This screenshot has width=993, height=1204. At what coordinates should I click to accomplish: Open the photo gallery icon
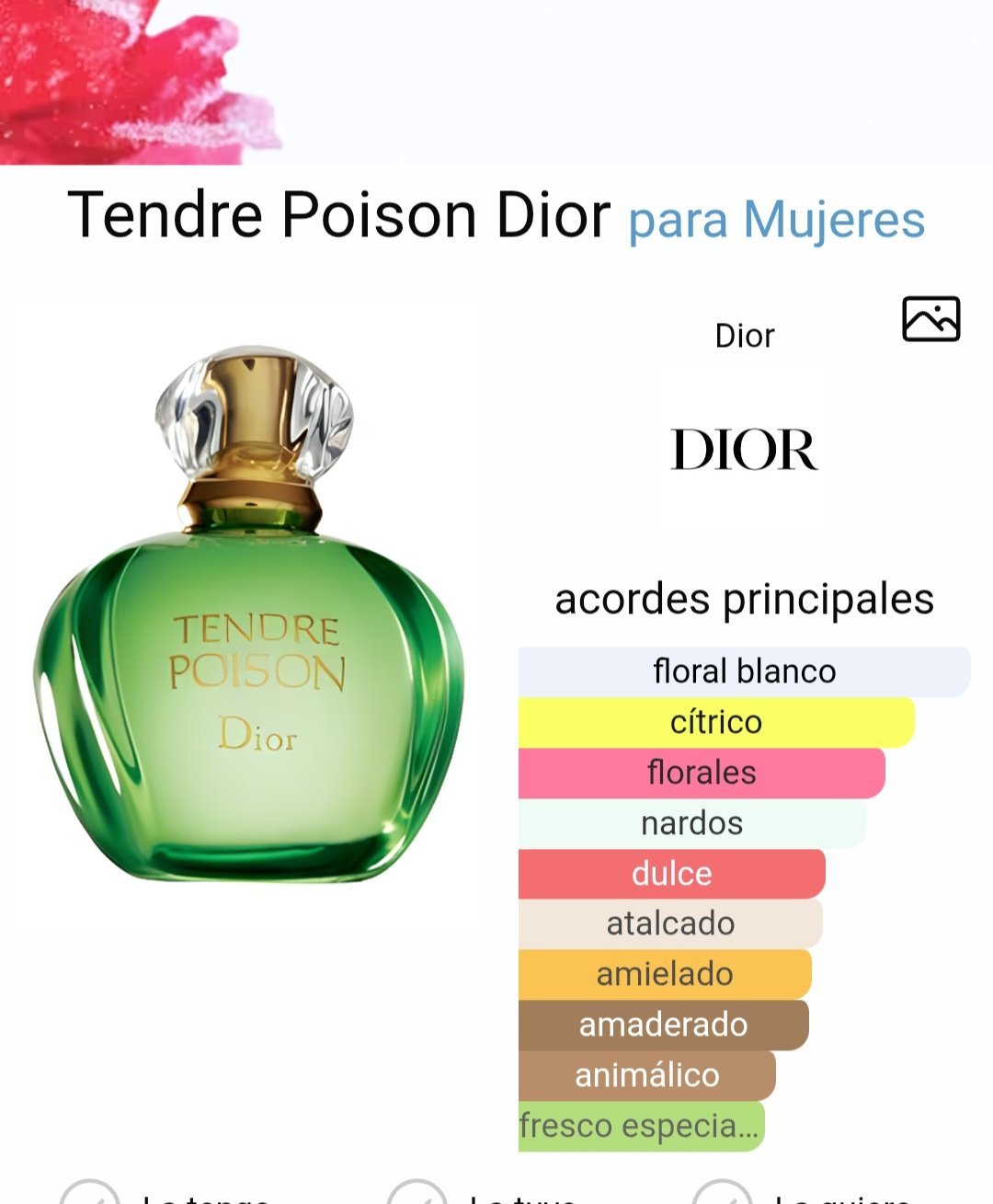pos(930,319)
